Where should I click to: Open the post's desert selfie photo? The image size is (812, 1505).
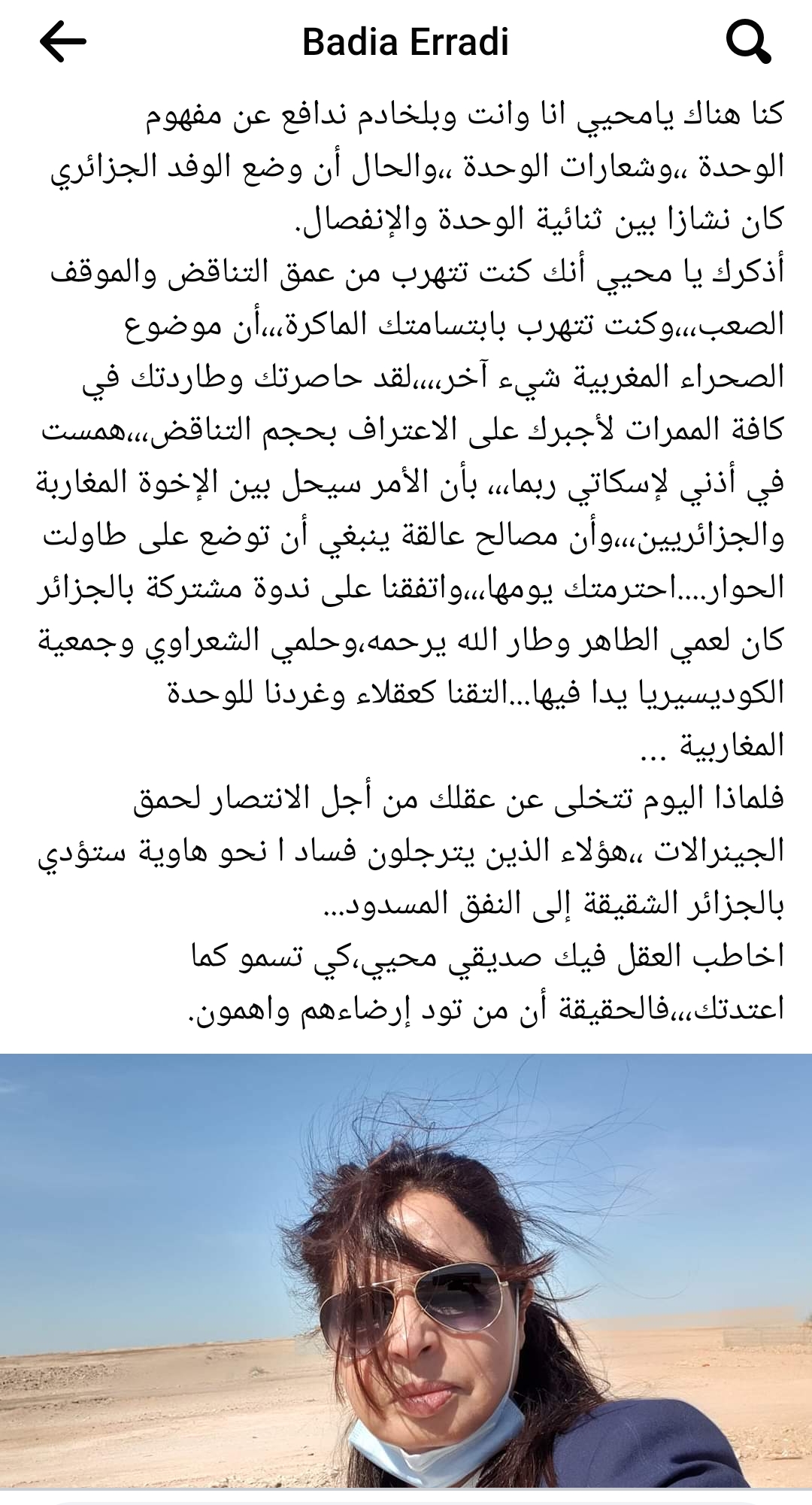(406, 1271)
